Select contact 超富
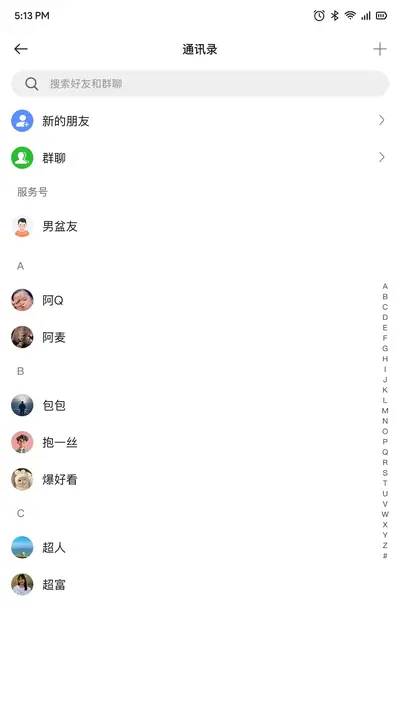This screenshot has height=711, width=400. [x=200, y=584]
